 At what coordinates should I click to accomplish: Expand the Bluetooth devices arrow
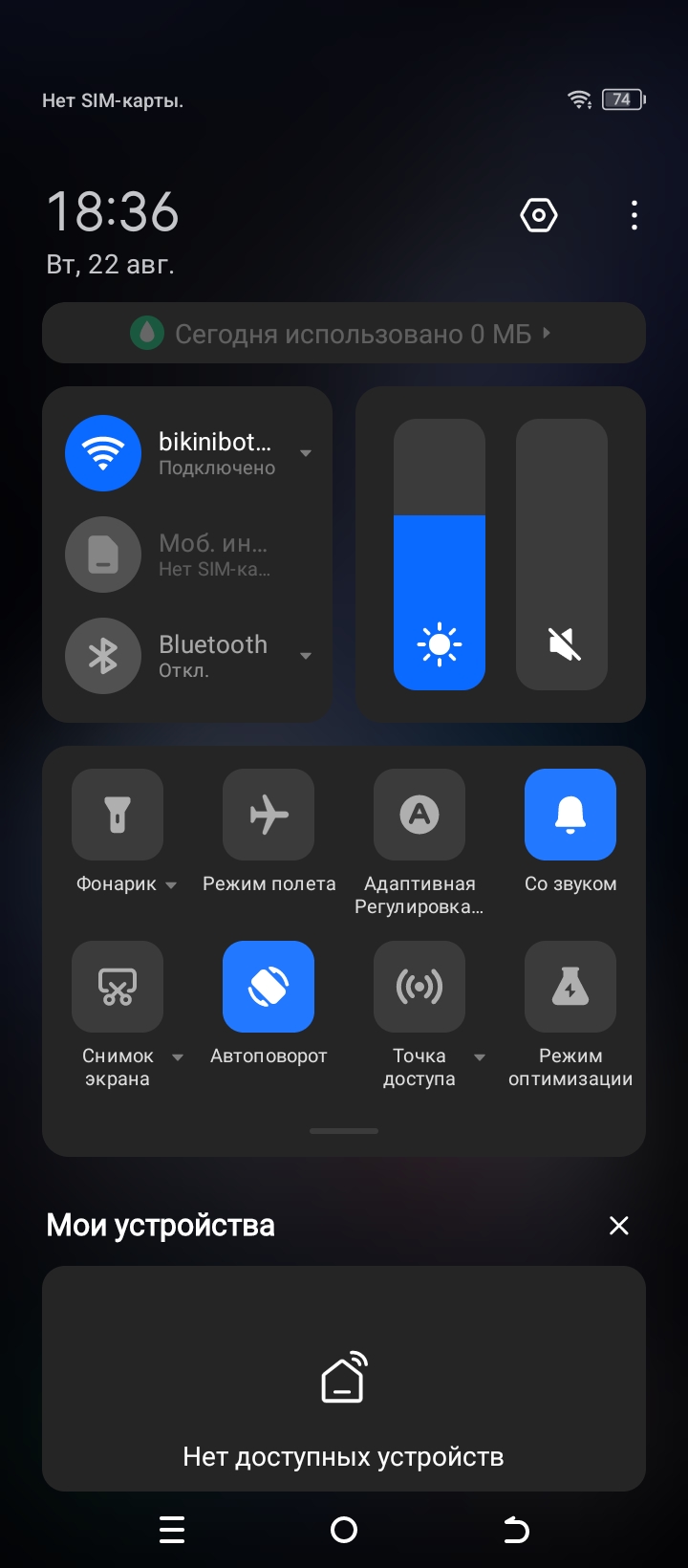click(306, 656)
